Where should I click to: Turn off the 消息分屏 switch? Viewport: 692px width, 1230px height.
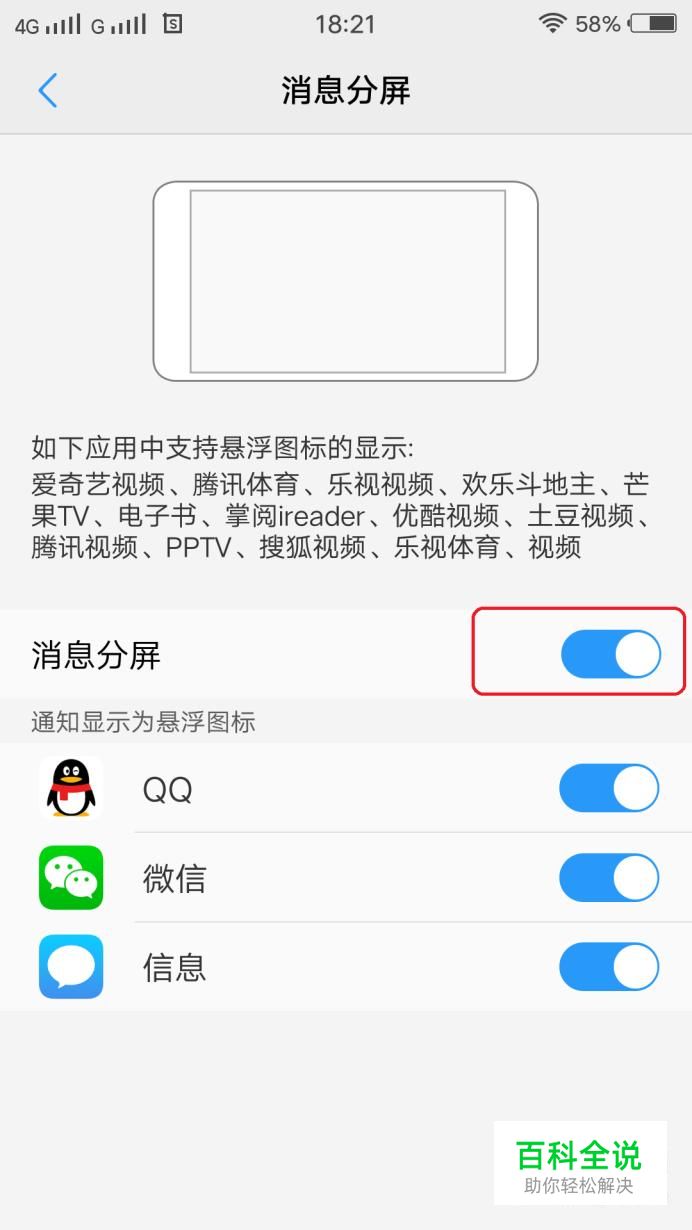pos(611,654)
